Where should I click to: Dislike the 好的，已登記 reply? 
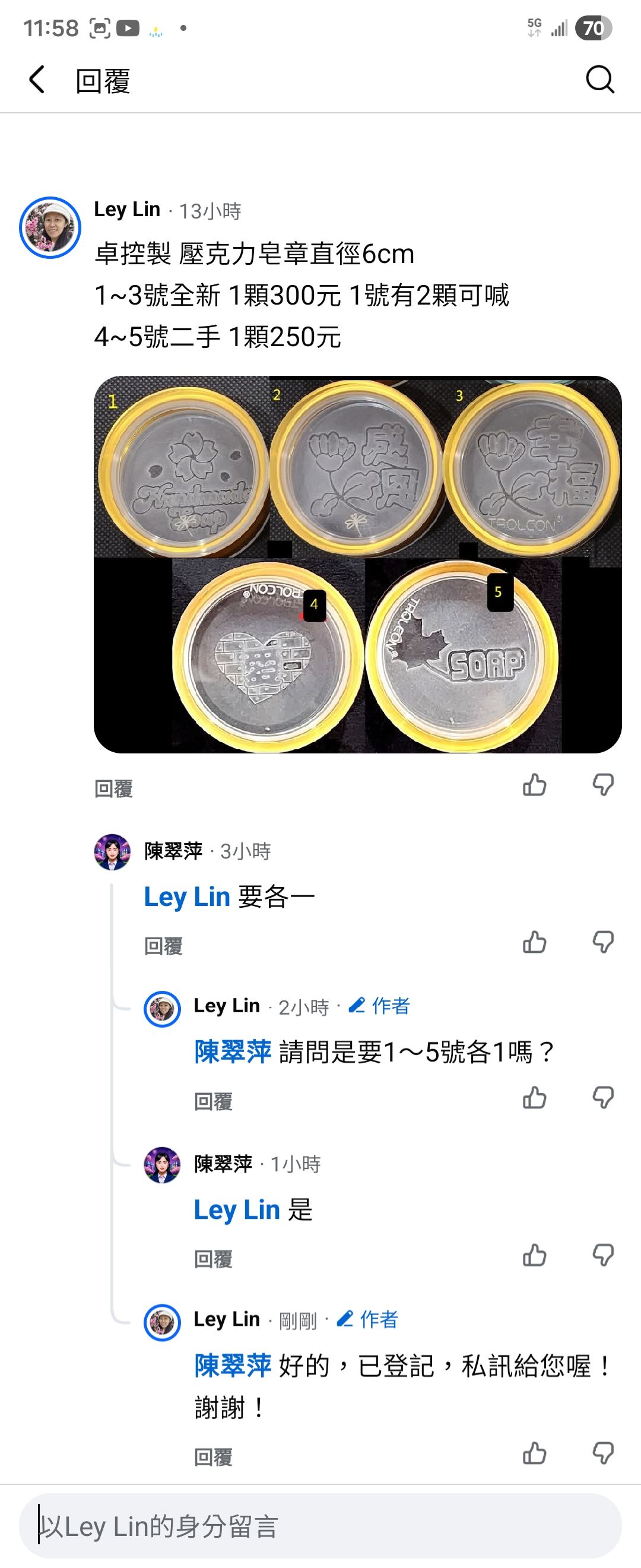point(602,1453)
